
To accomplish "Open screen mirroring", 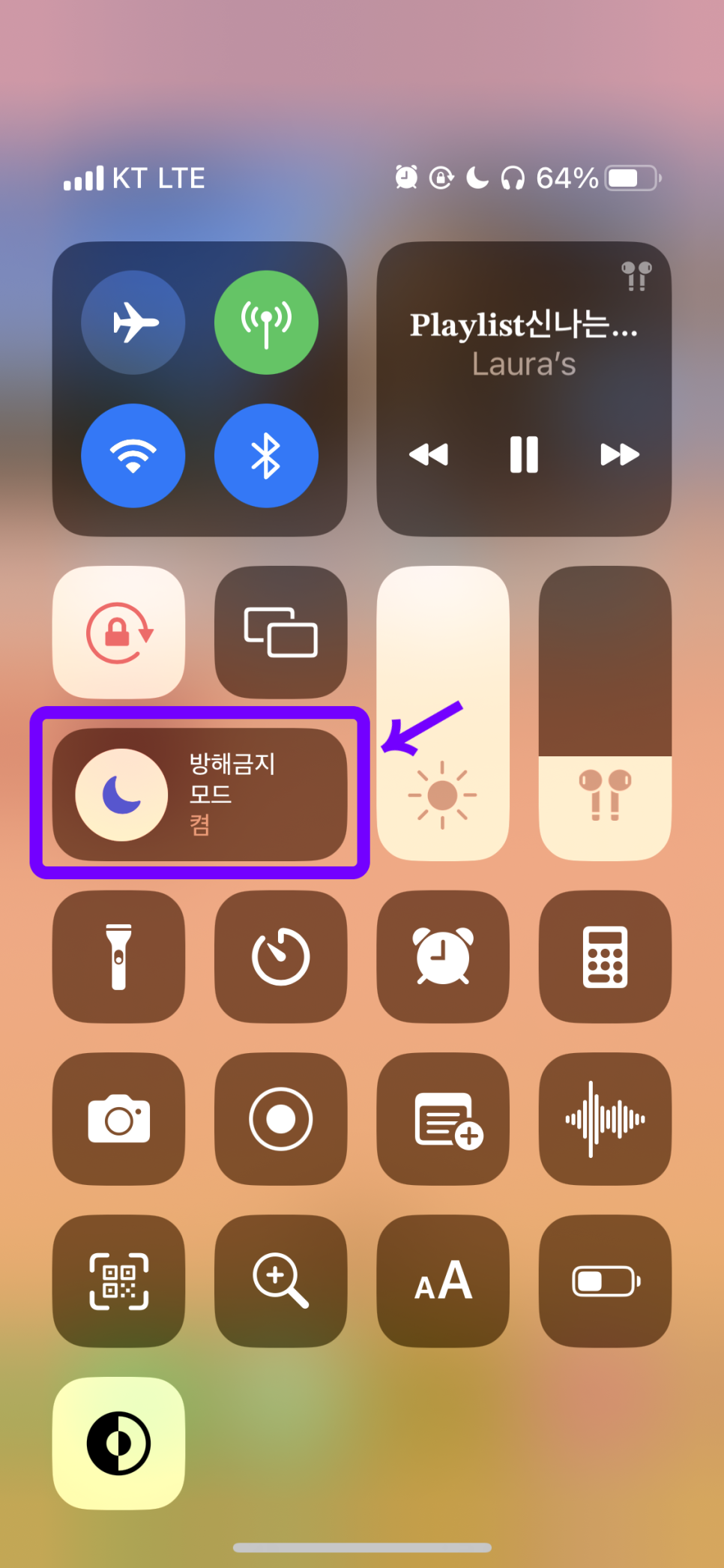I will (x=281, y=633).
